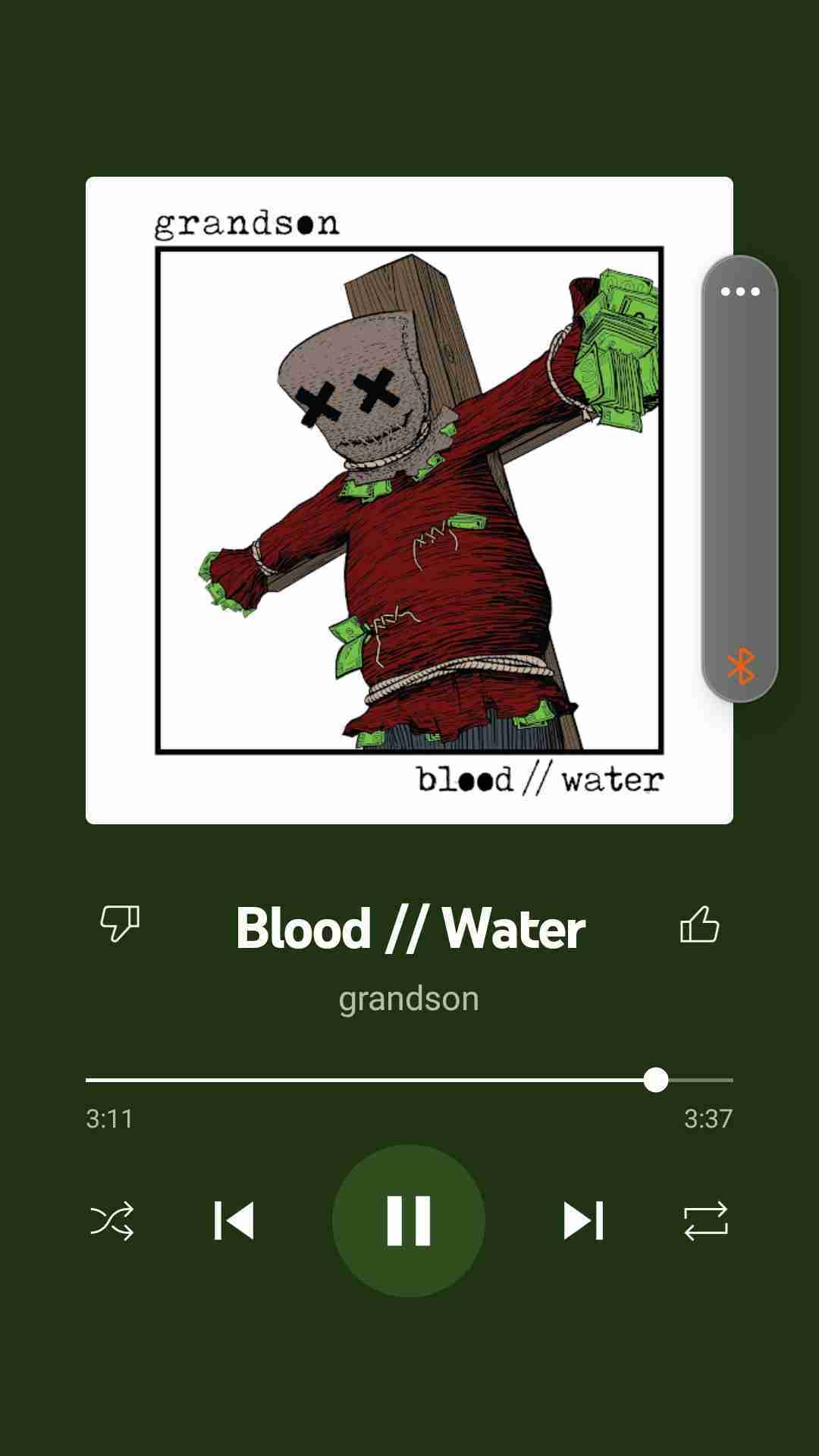Pause the current song

409,1220
